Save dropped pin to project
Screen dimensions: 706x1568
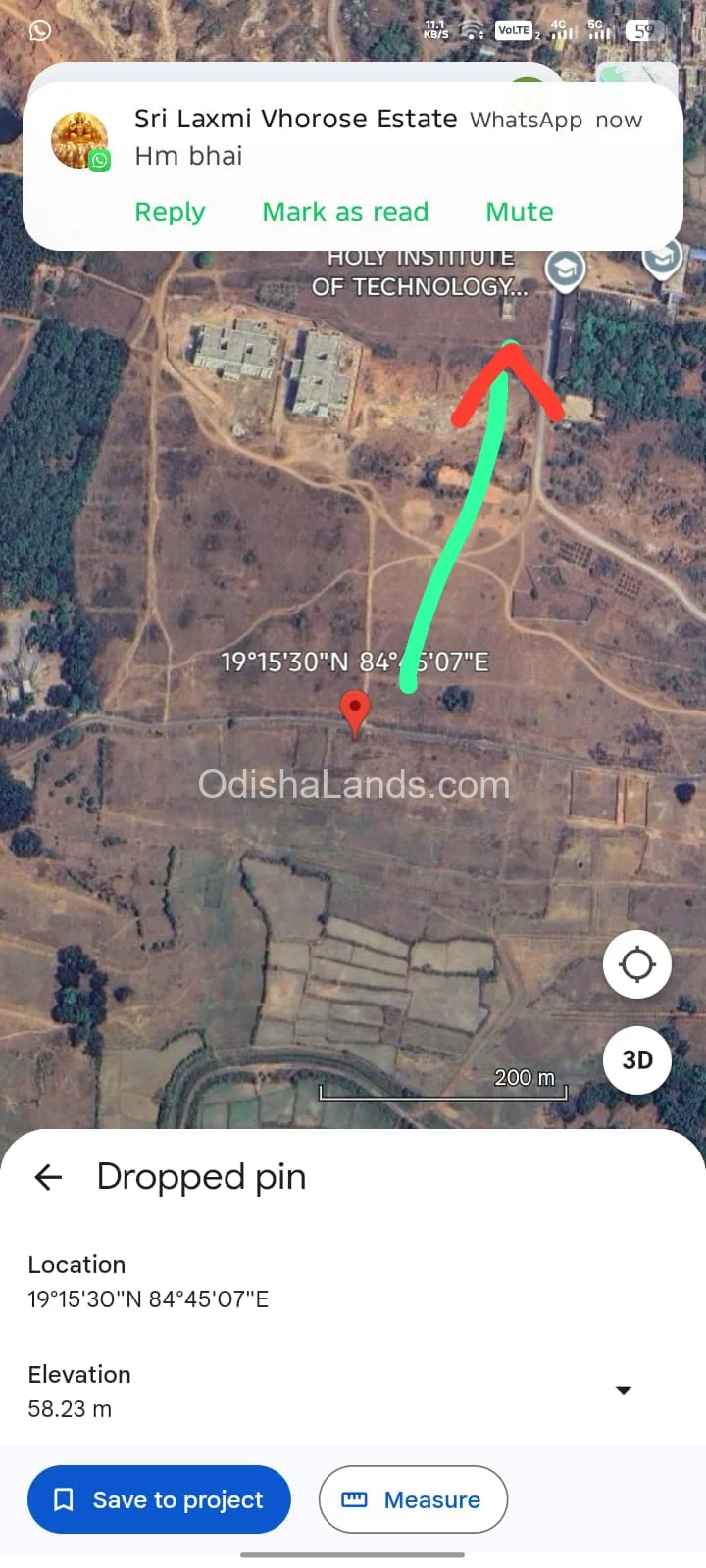pyautogui.click(x=159, y=1499)
